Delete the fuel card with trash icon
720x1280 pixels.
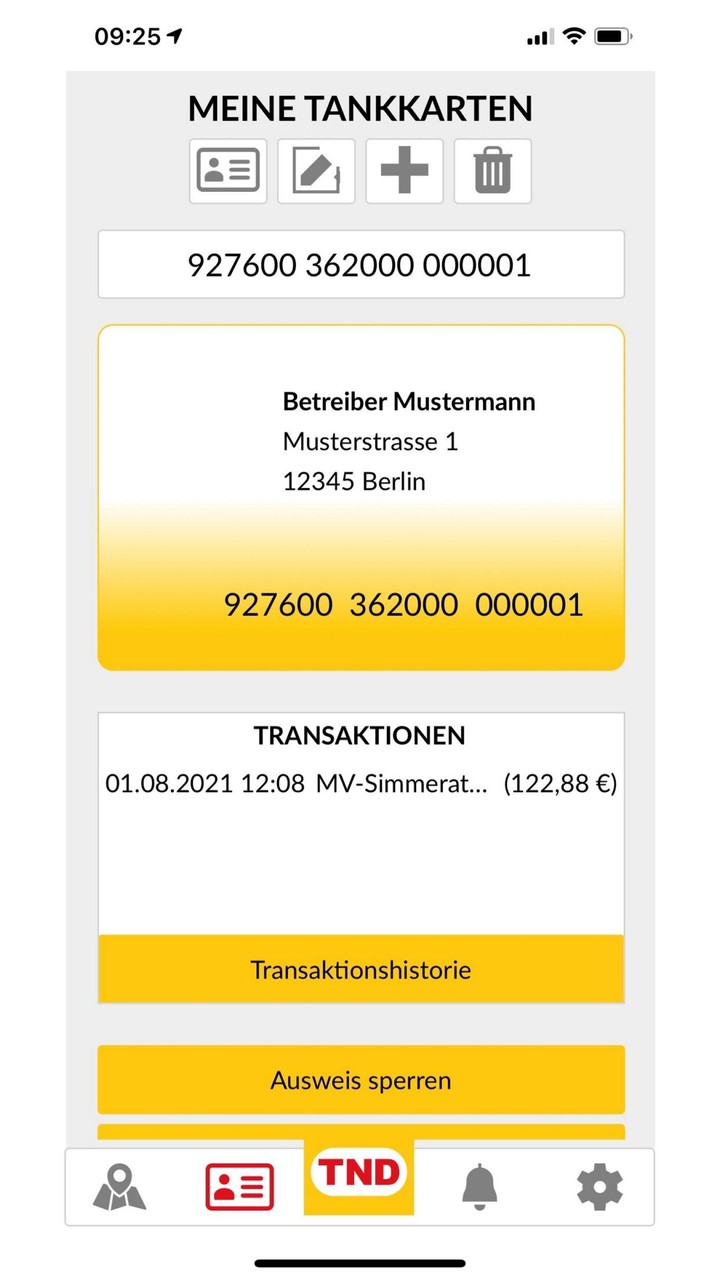point(492,171)
